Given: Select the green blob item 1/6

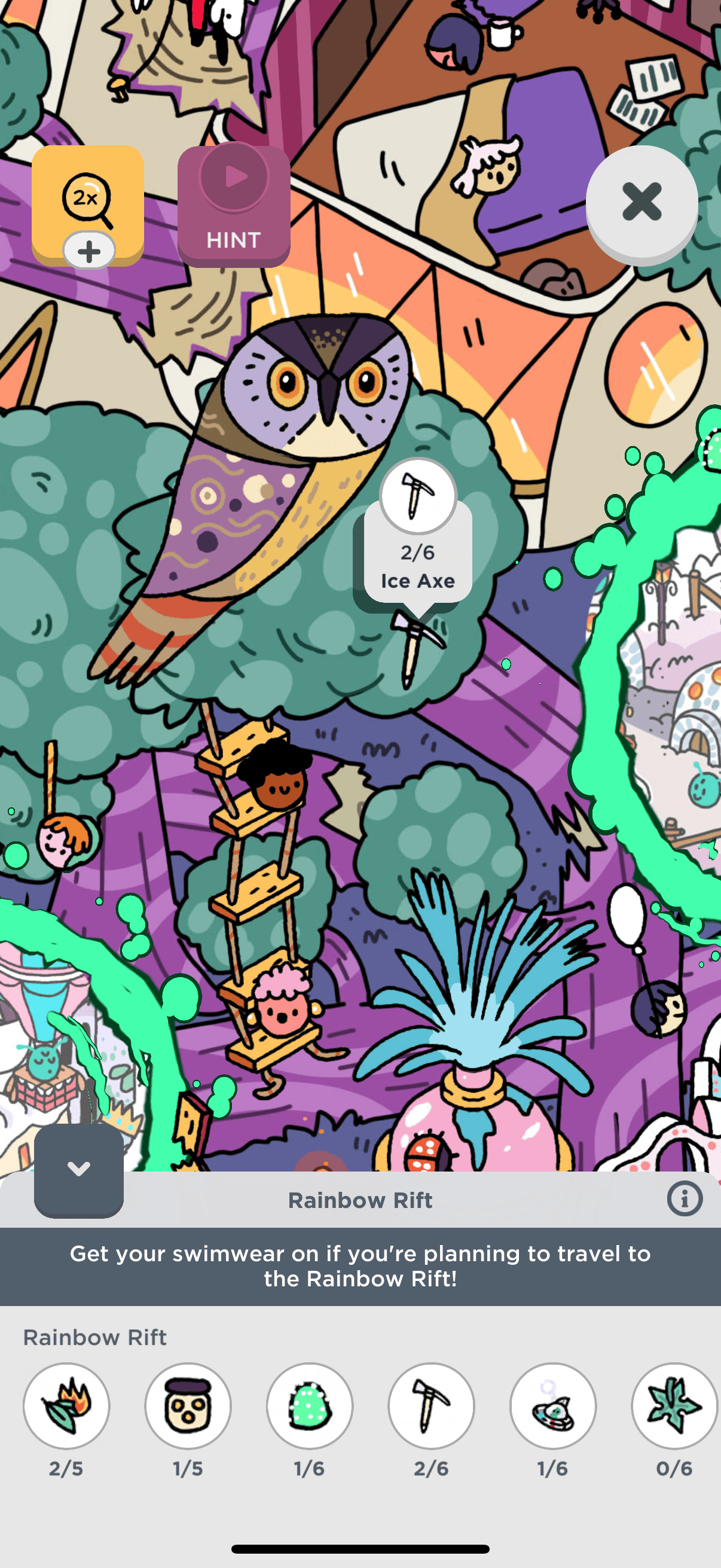Looking at the screenshot, I should [310, 1405].
